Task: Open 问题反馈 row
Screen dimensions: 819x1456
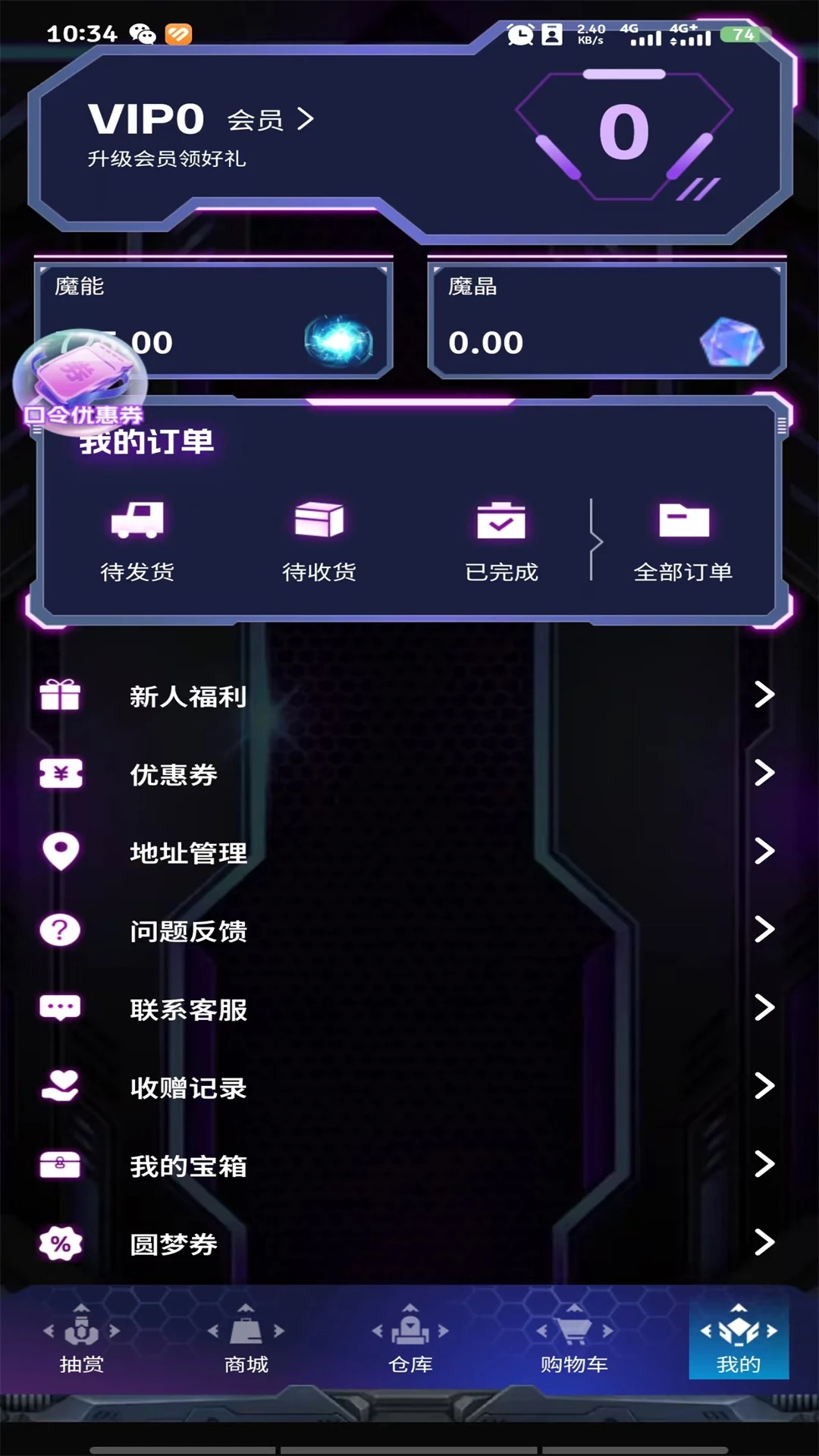Action: tap(409, 930)
